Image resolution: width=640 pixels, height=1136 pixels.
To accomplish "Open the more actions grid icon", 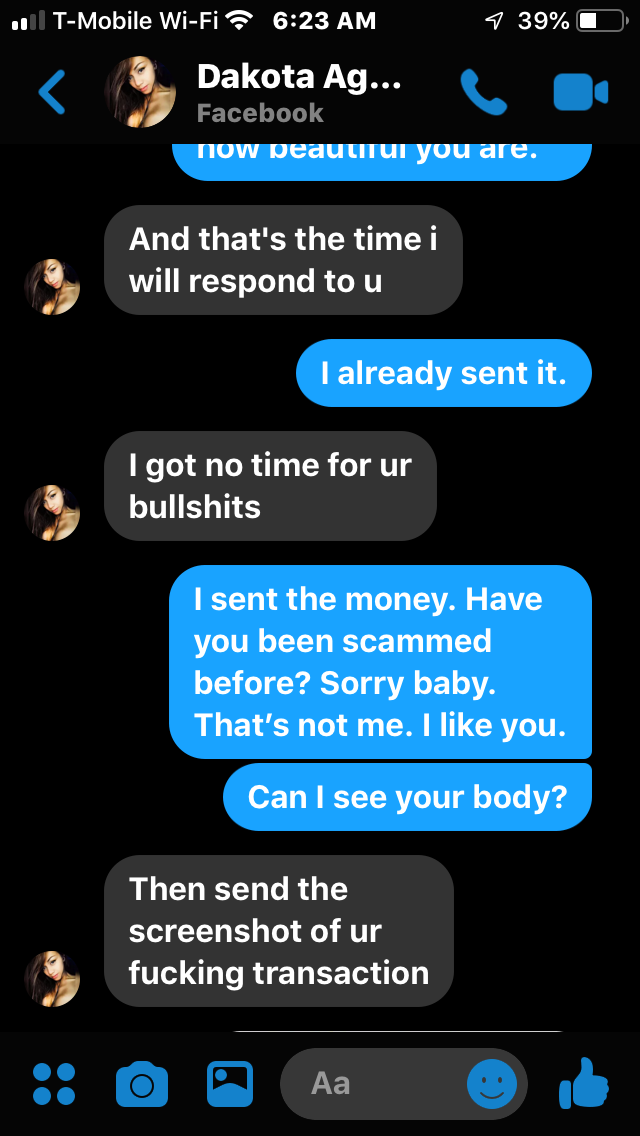I will (54, 1083).
